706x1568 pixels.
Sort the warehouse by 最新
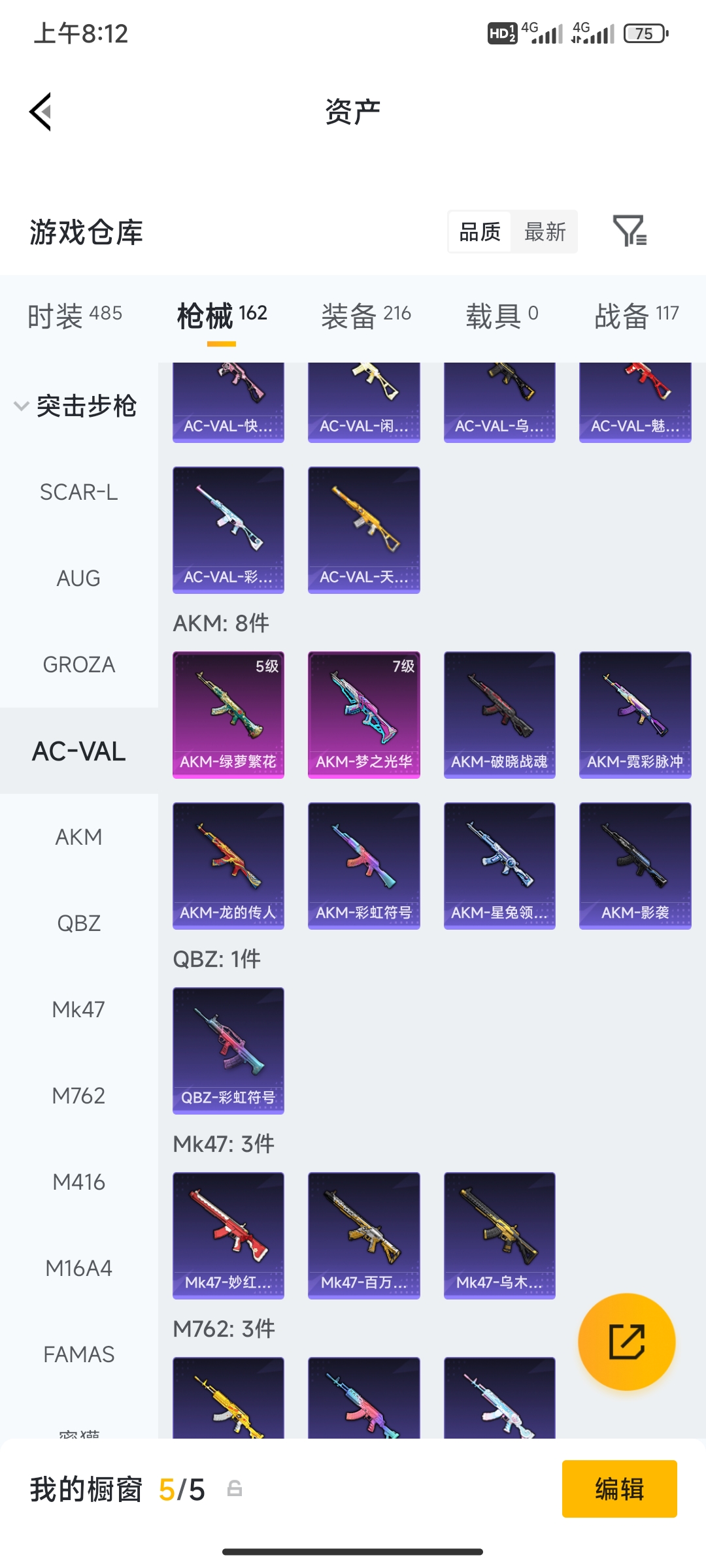(545, 232)
